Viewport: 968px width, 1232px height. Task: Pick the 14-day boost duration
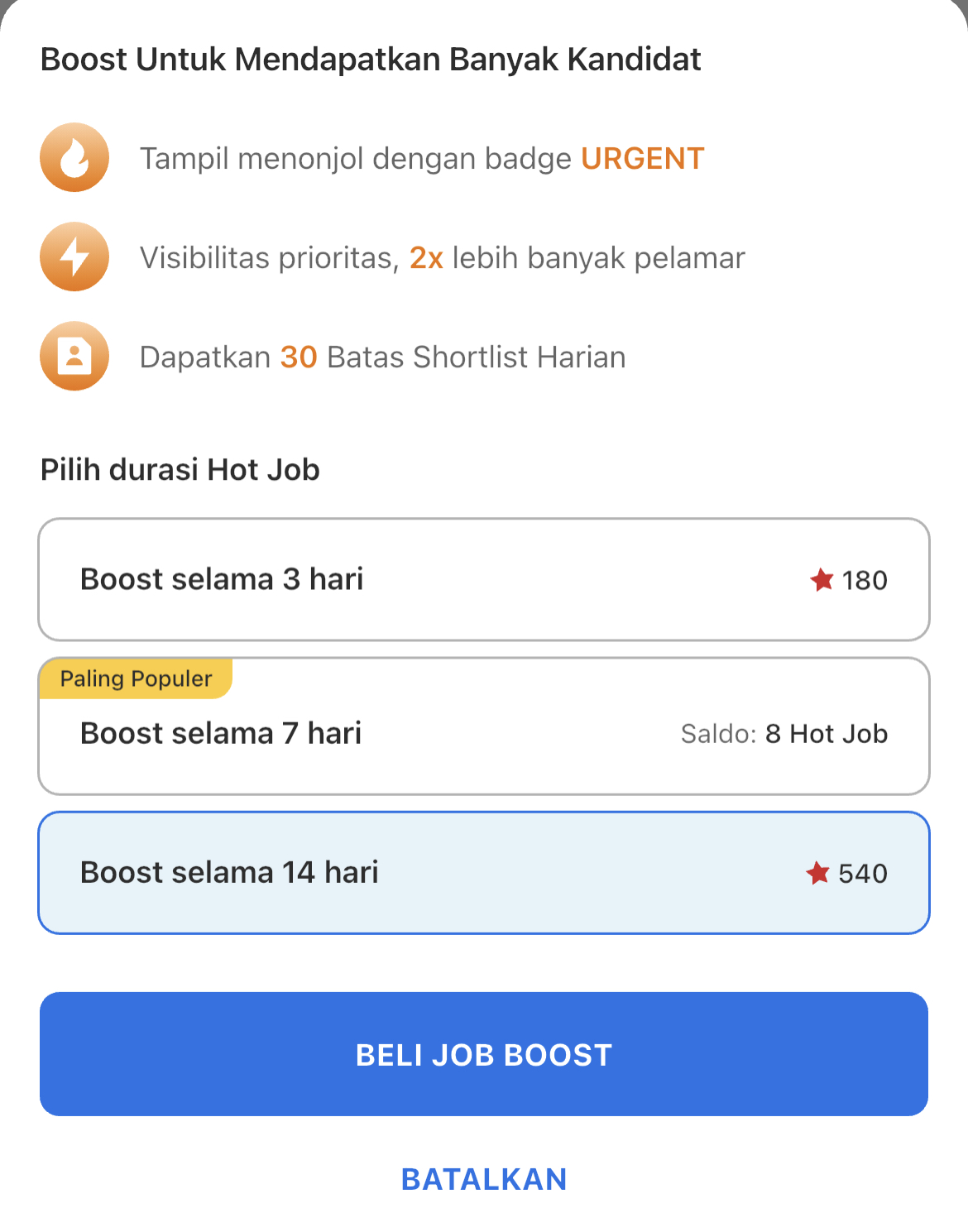pyautogui.click(x=483, y=873)
